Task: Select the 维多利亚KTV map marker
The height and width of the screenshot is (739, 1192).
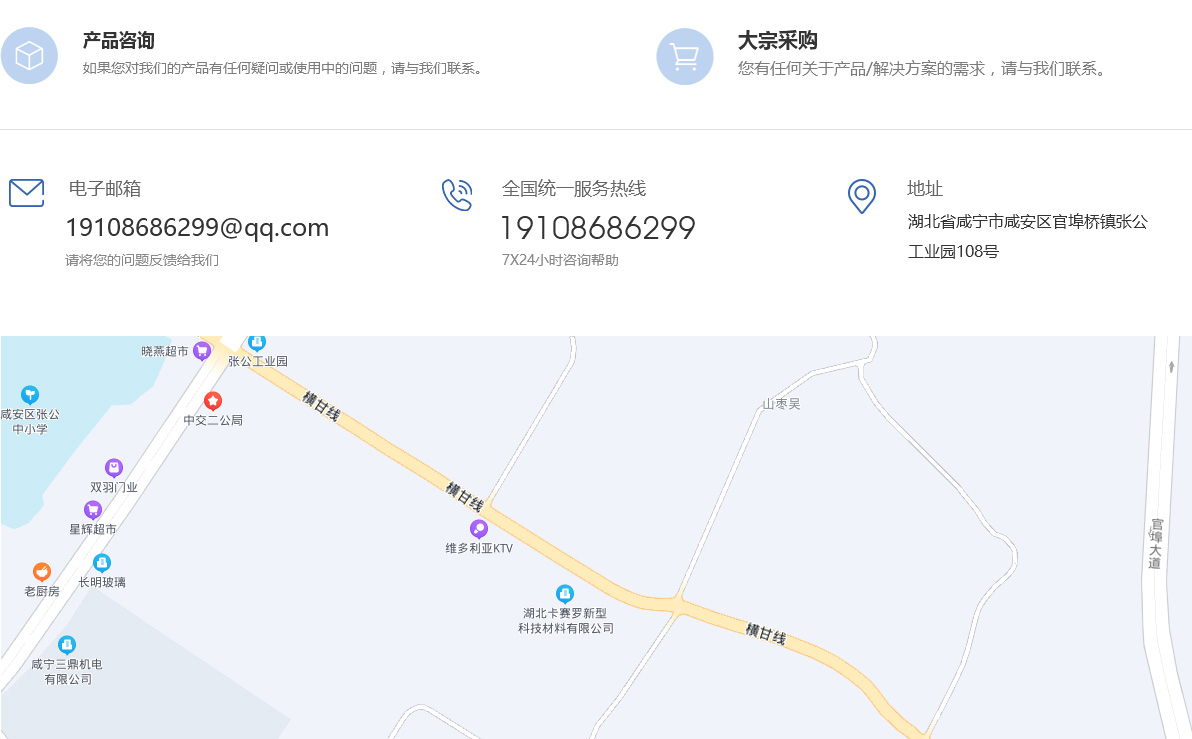Action: [479, 528]
